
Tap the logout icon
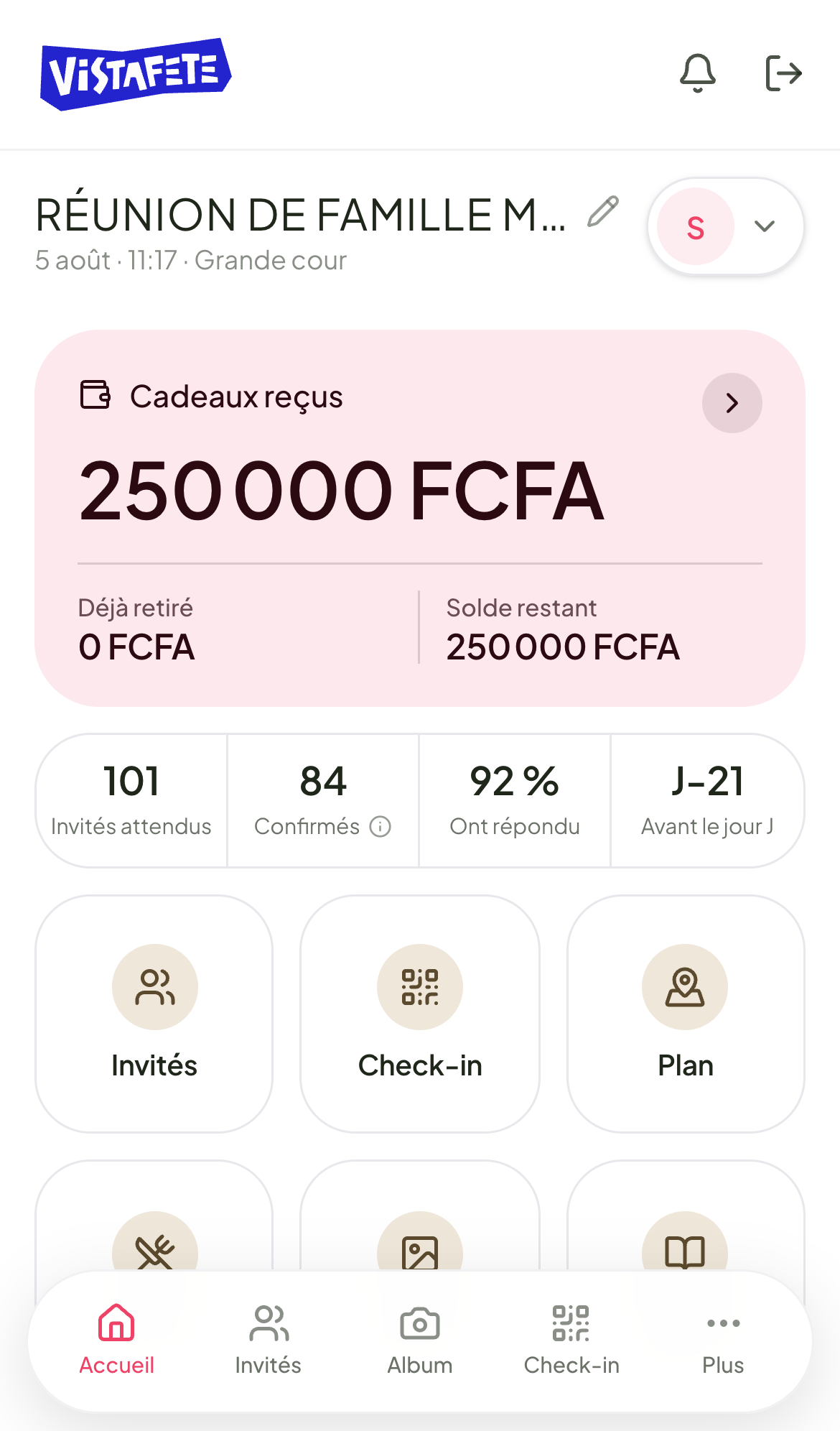(x=783, y=73)
